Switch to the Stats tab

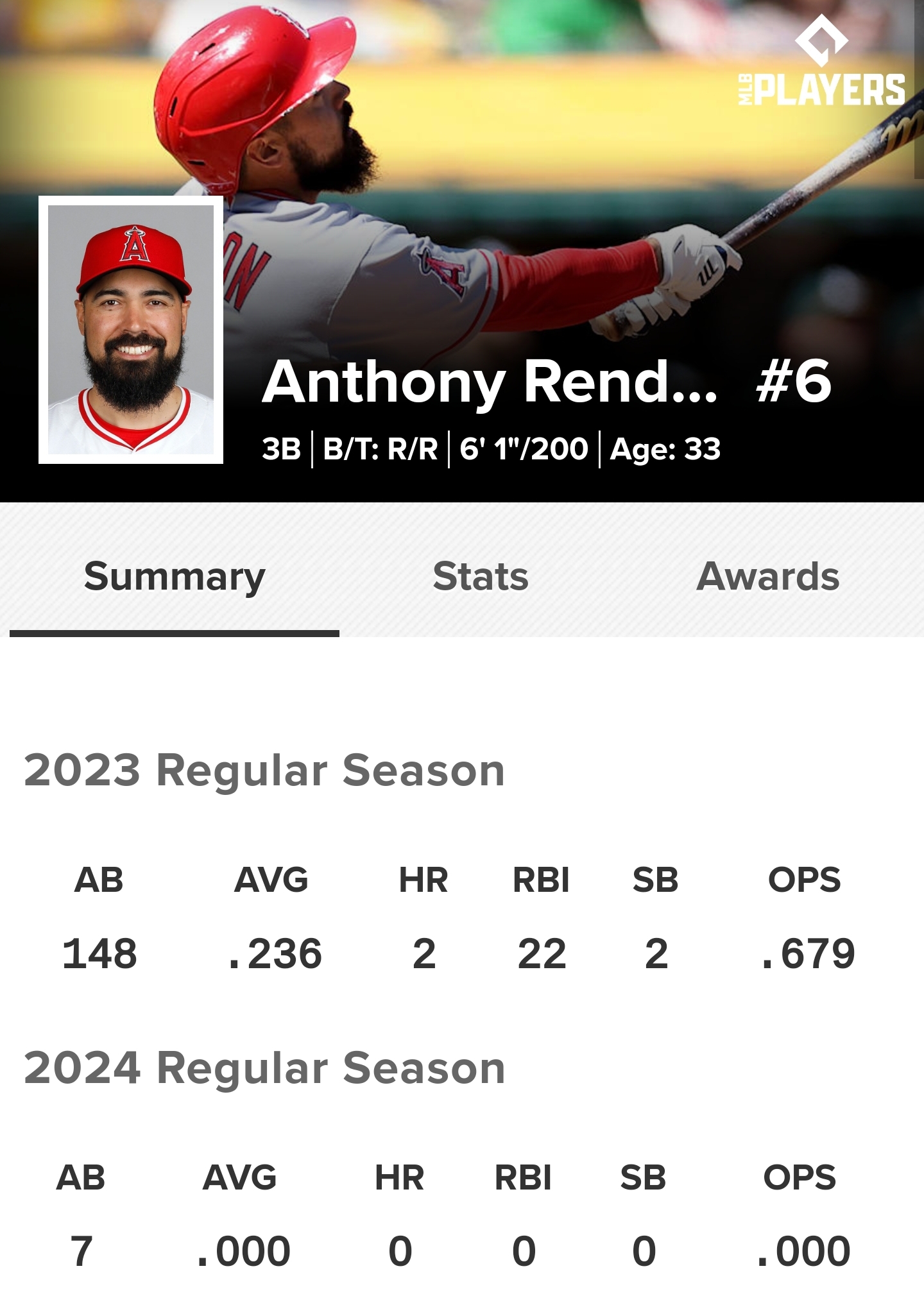coord(481,576)
